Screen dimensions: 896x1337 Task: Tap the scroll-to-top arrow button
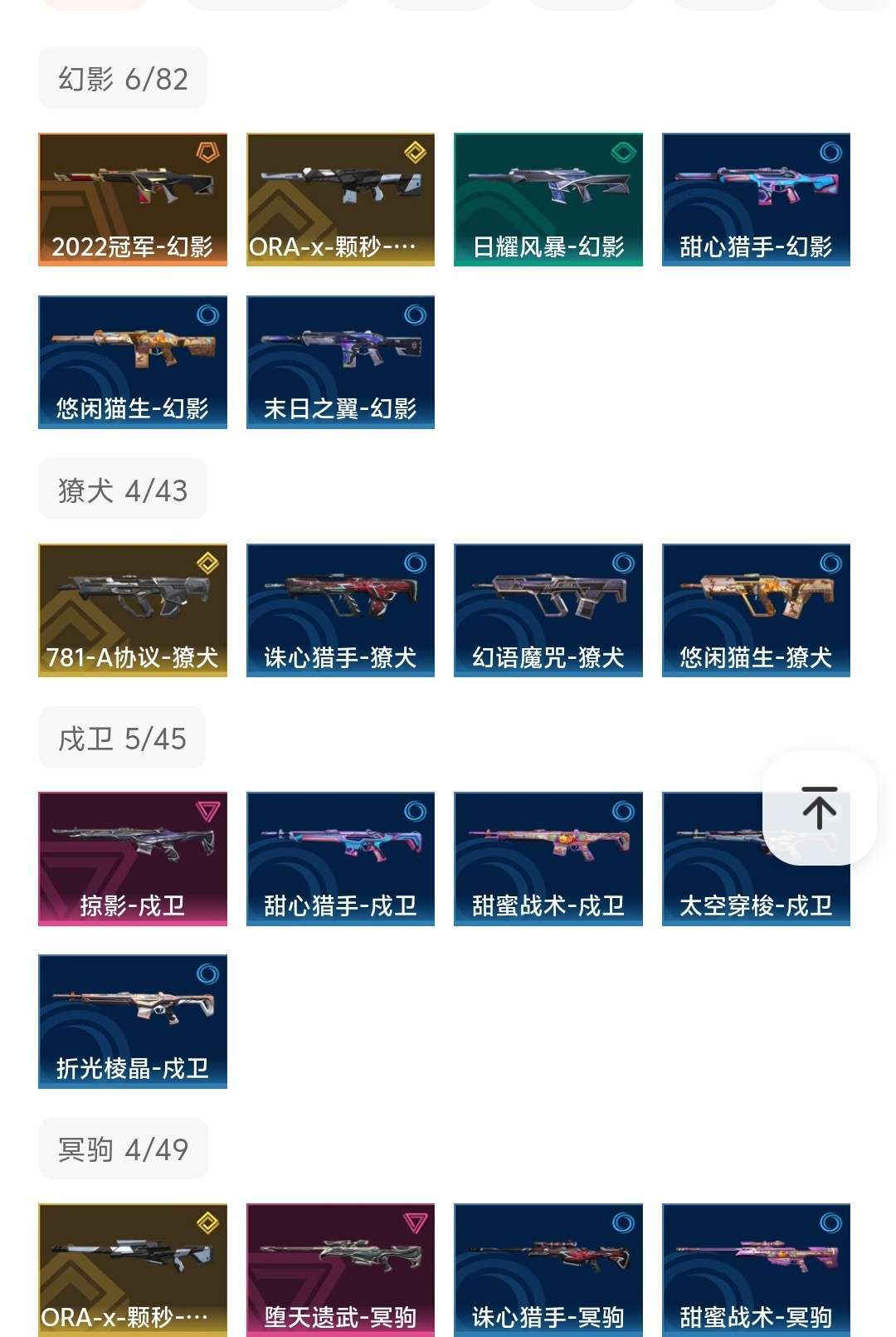click(x=819, y=808)
